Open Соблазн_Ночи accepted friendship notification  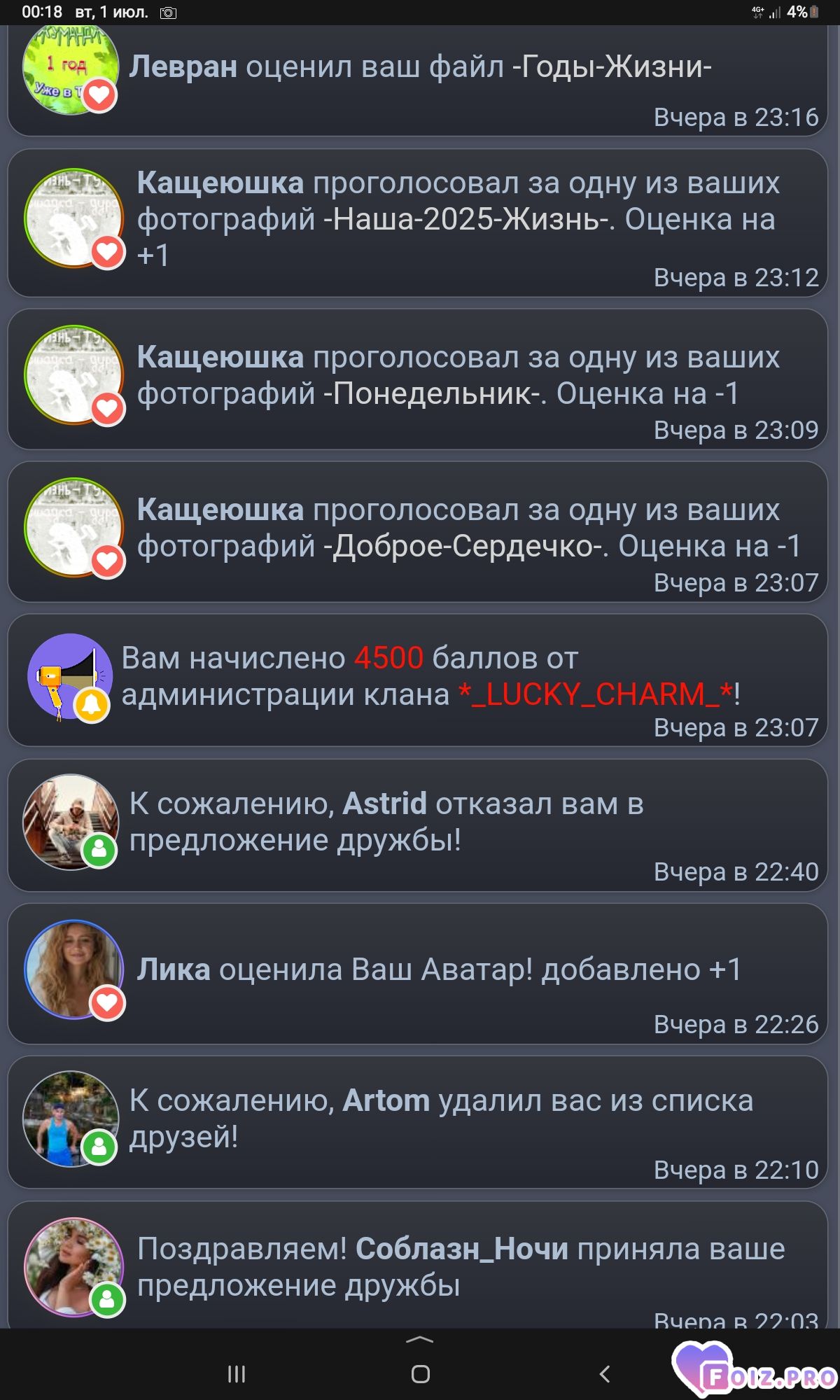[417, 1266]
